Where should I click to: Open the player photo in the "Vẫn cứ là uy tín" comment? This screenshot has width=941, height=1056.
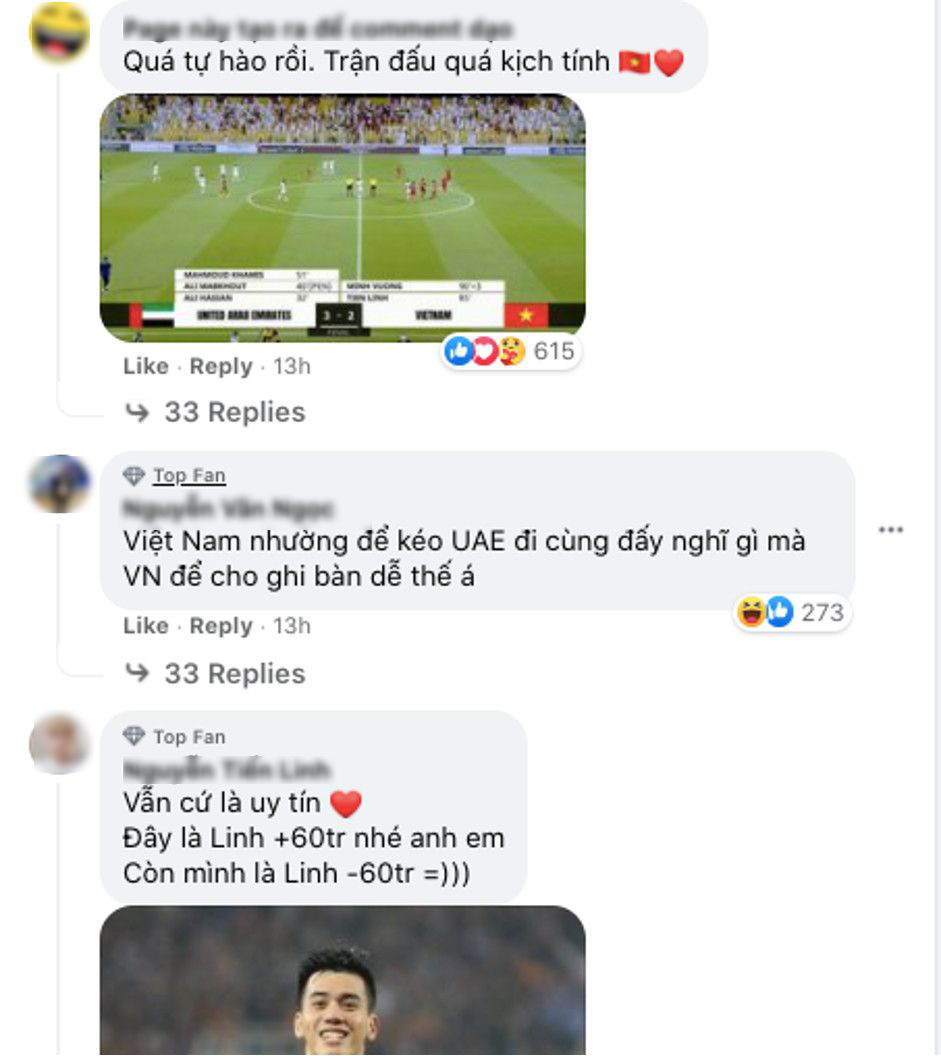[x=342, y=980]
